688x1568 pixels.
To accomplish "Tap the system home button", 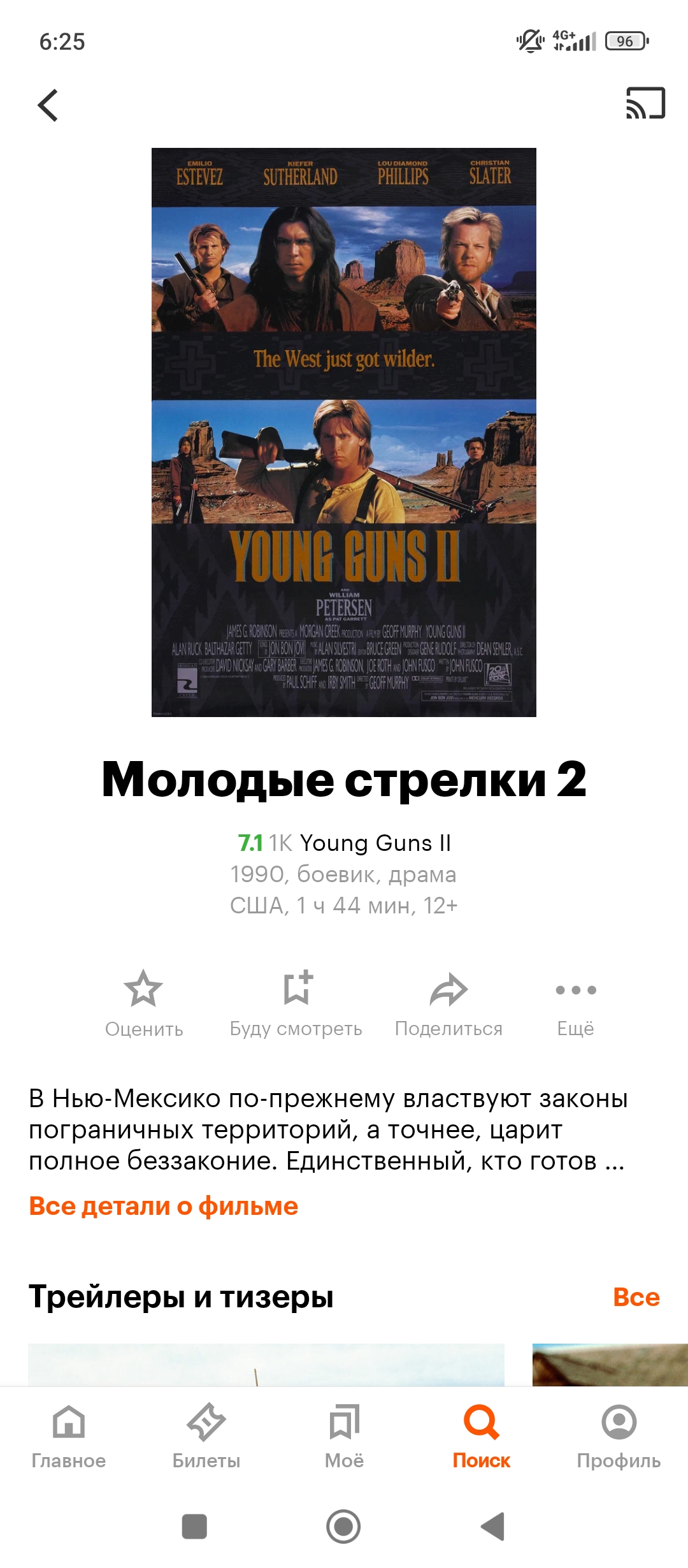I will (x=343, y=1527).
